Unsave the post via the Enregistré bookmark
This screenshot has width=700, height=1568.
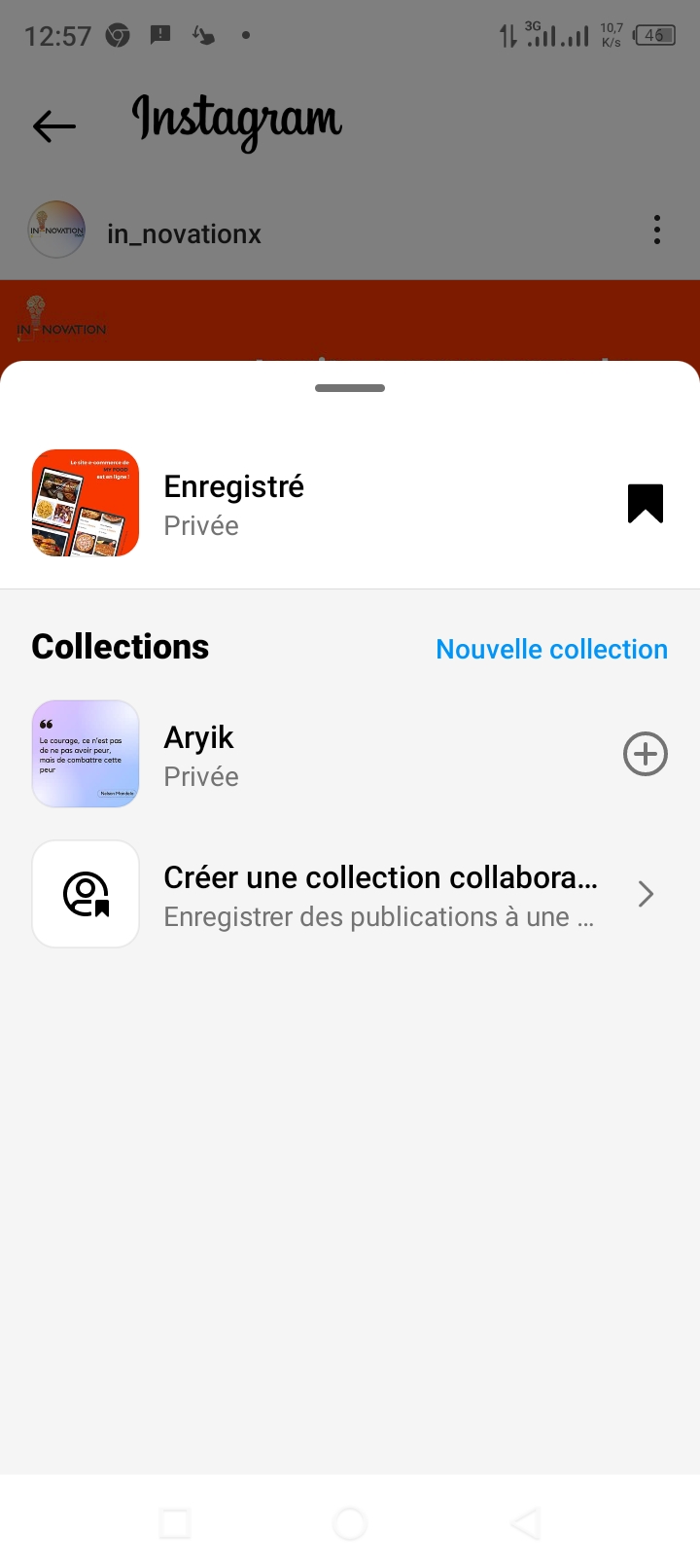(x=646, y=504)
